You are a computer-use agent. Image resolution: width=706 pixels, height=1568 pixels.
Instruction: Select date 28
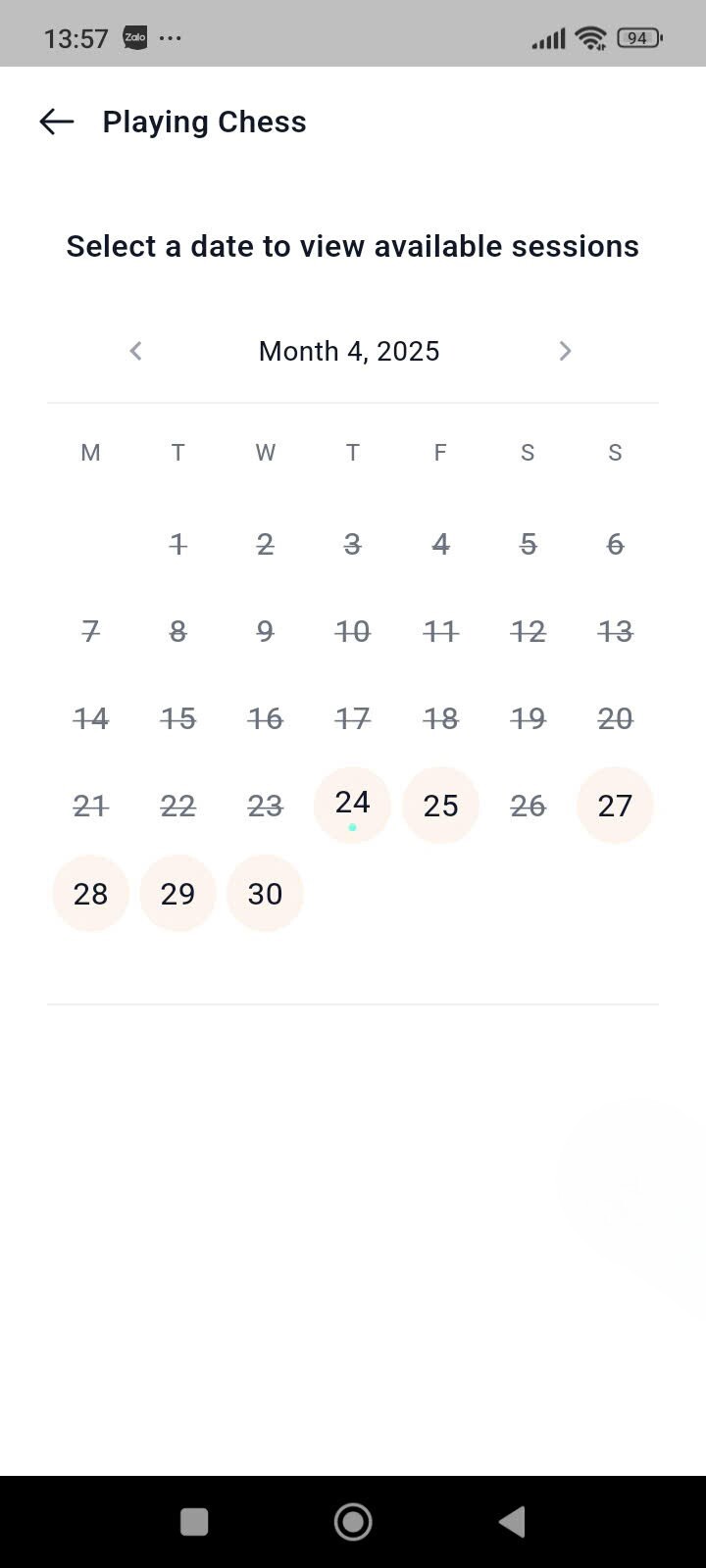90,893
